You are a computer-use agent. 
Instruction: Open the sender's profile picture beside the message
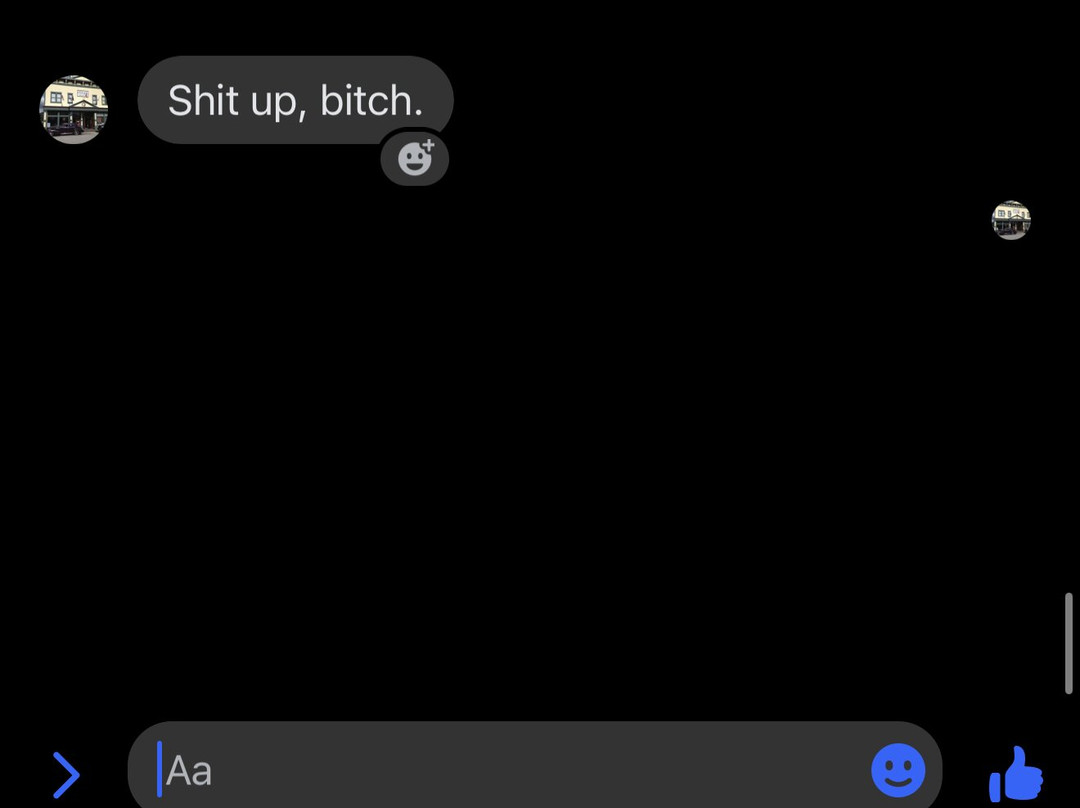[x=74, y=110]
